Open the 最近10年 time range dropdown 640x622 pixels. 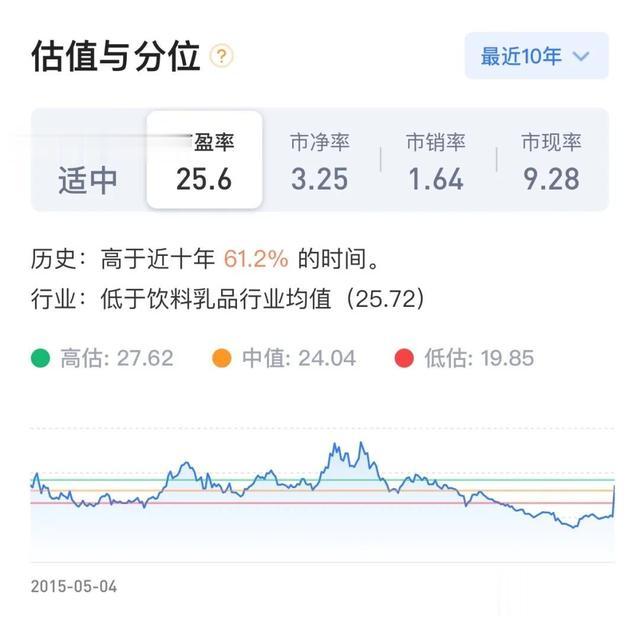(536, 56)
